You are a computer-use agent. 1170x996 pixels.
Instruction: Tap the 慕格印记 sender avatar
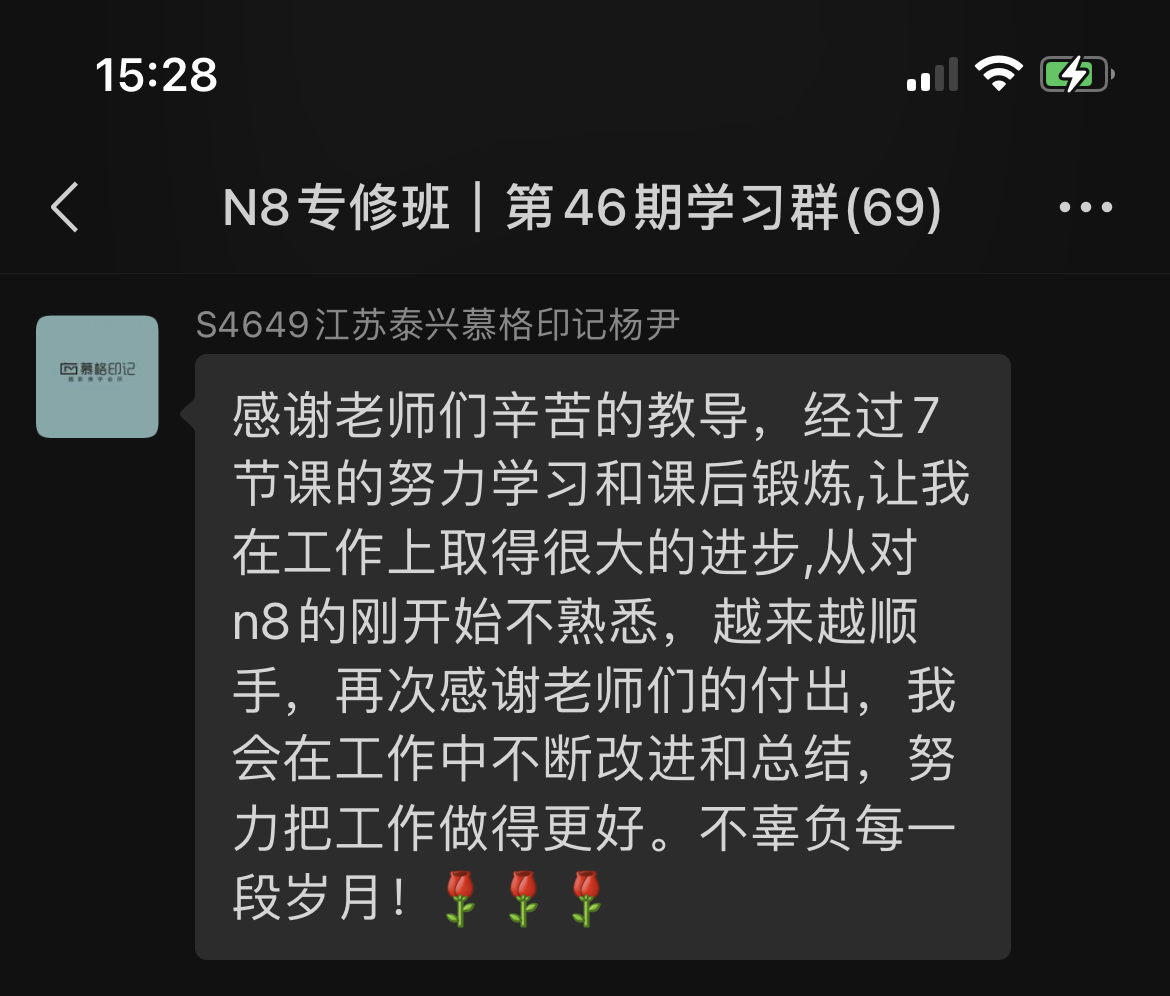(97, 377)
